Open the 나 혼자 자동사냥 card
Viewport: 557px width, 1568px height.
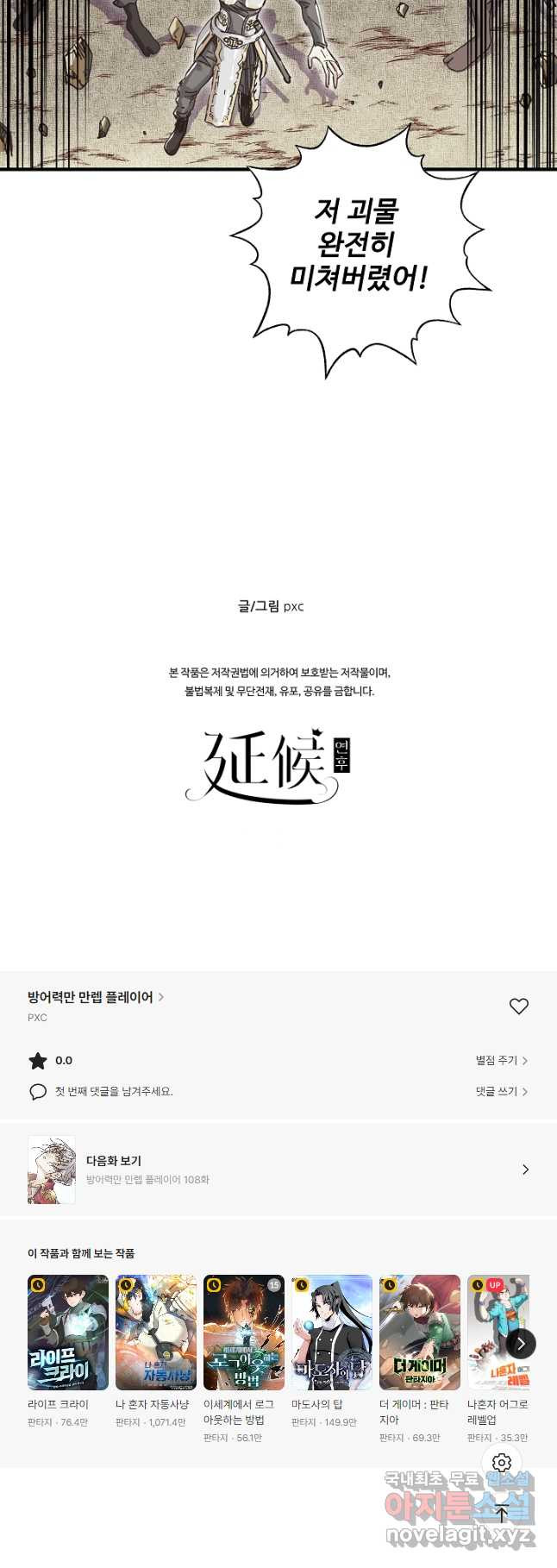click(156, 1333)
